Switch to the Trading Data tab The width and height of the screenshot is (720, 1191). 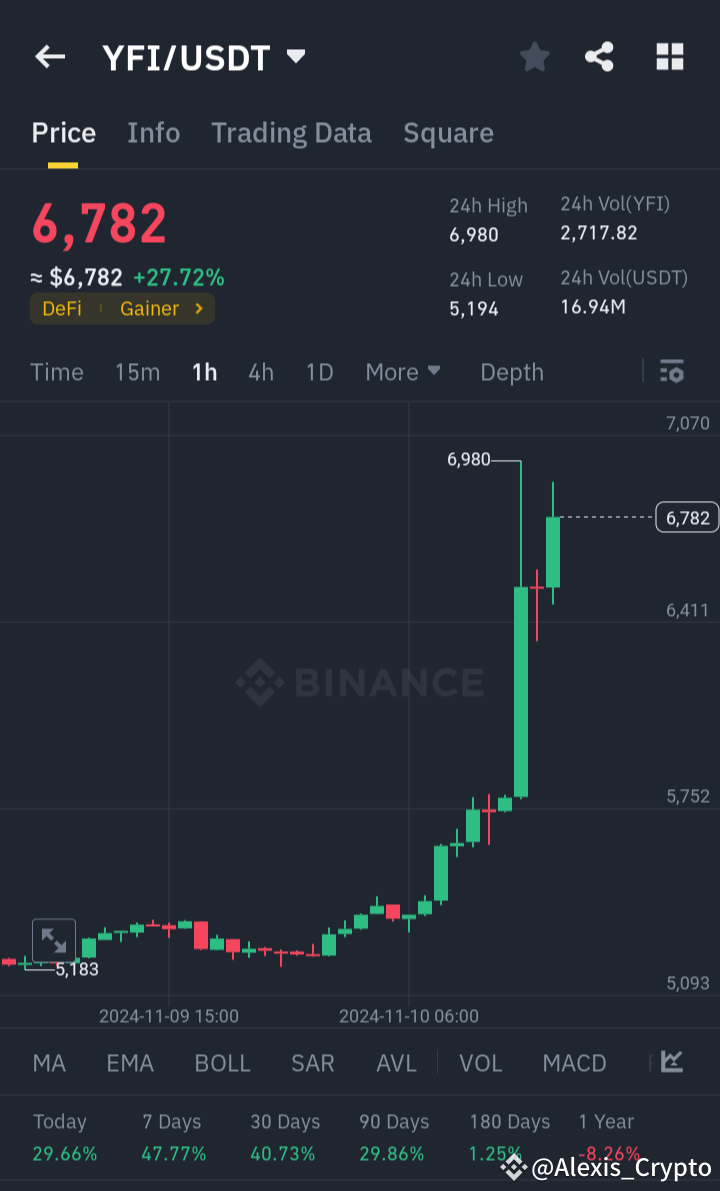[x=291, y=132]
